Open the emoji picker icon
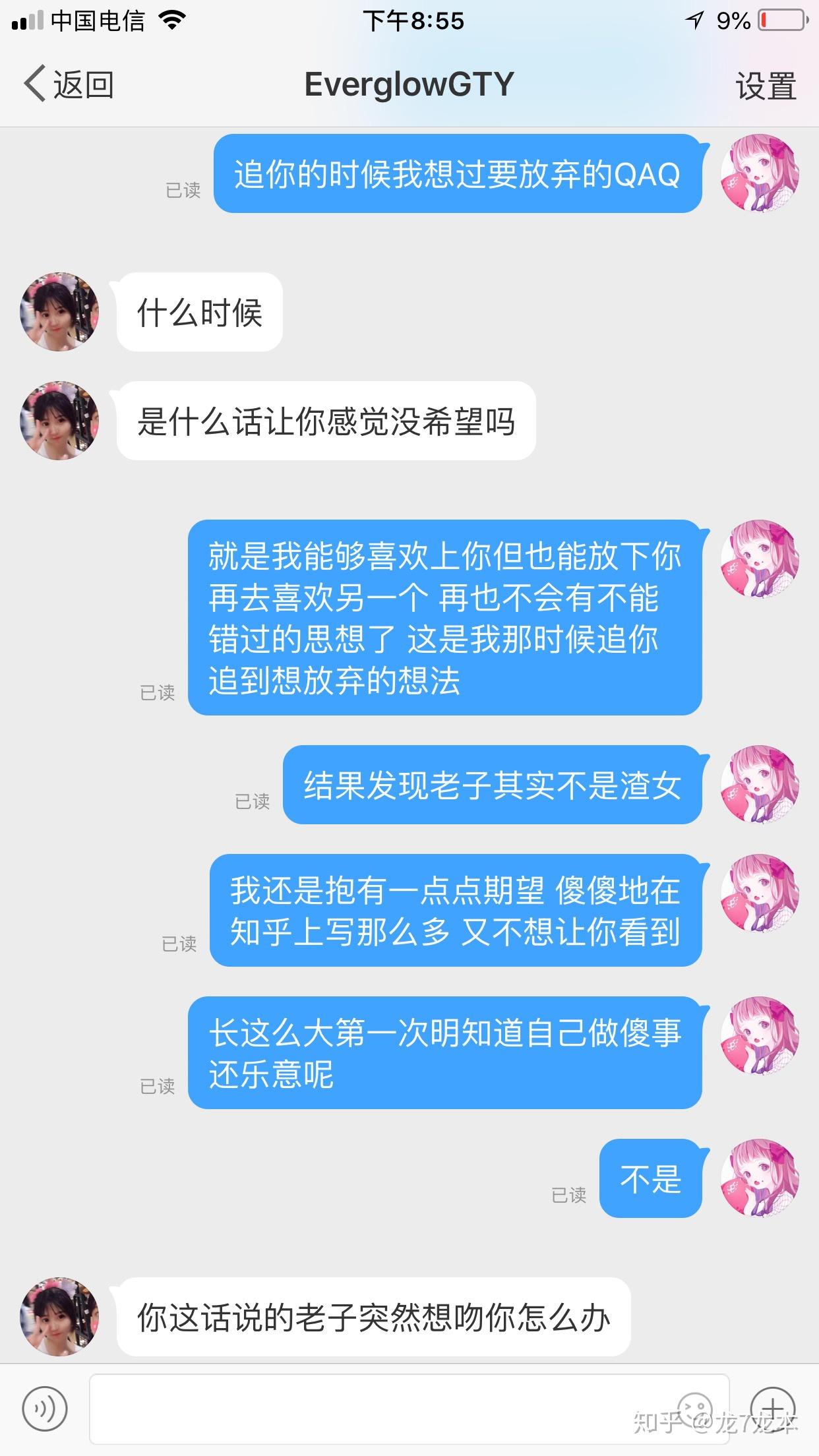819x1456 pixels. (x=694, y=1409)
